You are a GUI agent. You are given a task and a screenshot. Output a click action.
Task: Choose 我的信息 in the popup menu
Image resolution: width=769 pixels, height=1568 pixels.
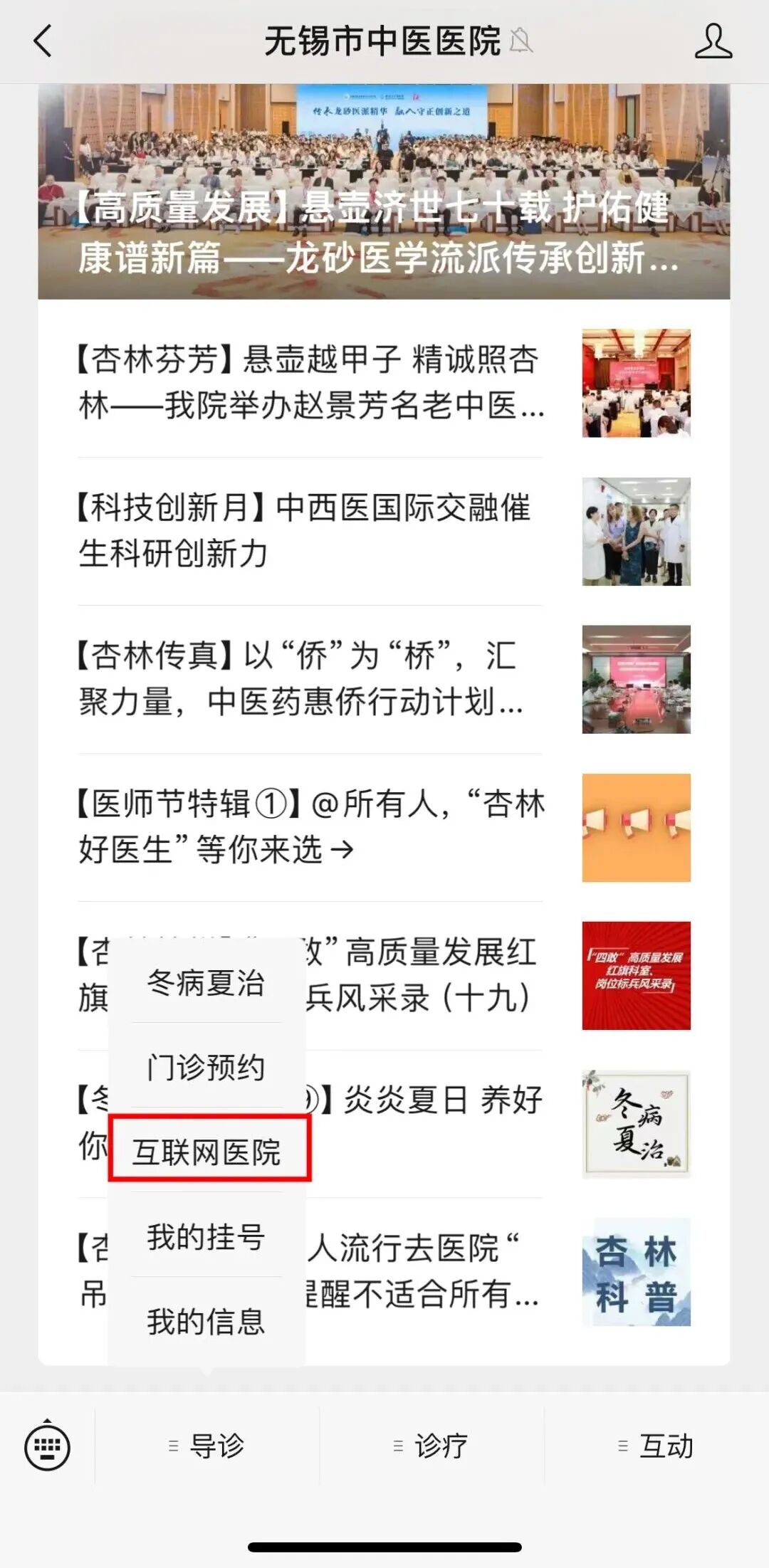(x=206, y=1321)
